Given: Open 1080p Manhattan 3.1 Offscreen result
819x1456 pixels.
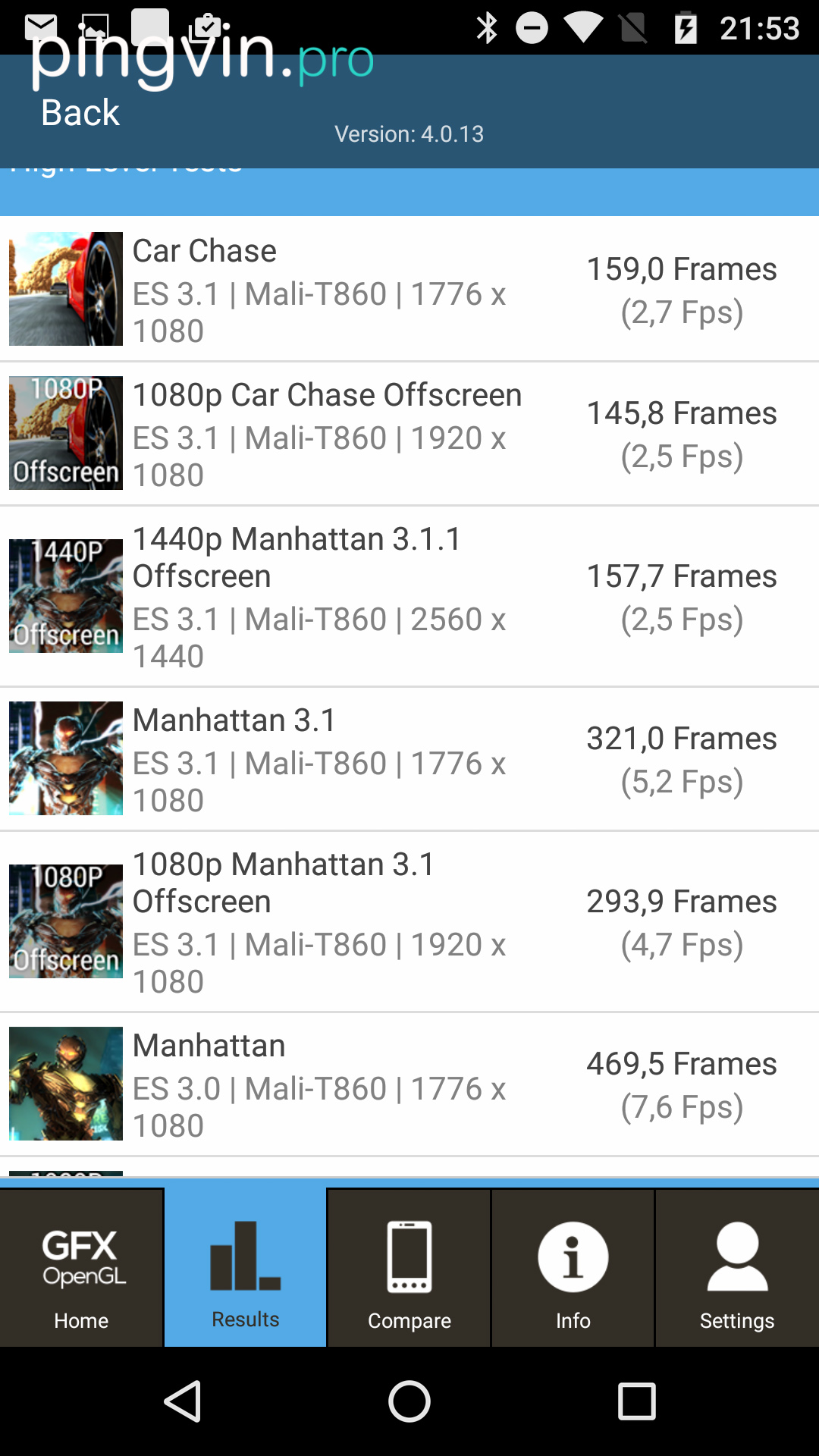Looking at the screenshot, I should point(409,921).
